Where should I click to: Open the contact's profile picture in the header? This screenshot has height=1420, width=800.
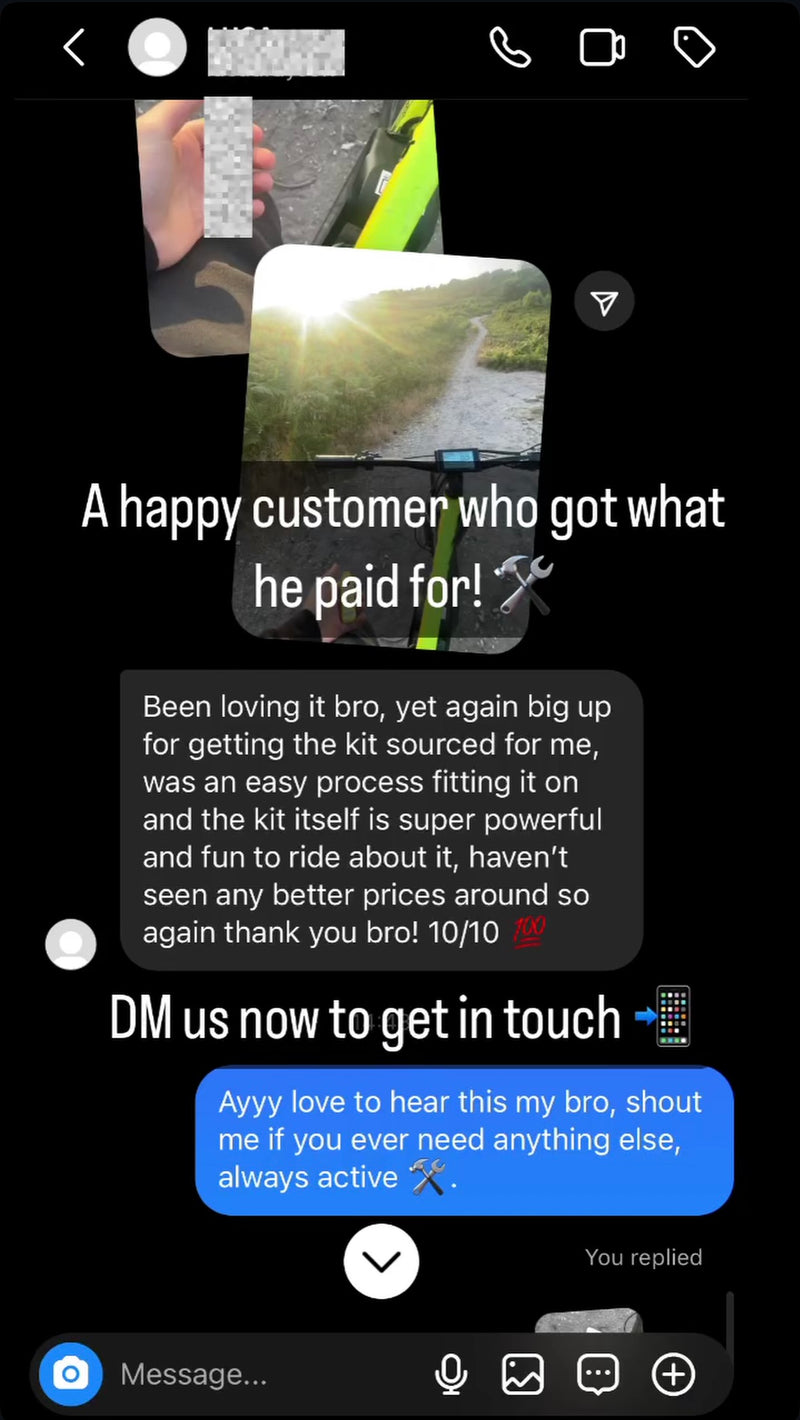pyautogui.click(x=157, y=47)
